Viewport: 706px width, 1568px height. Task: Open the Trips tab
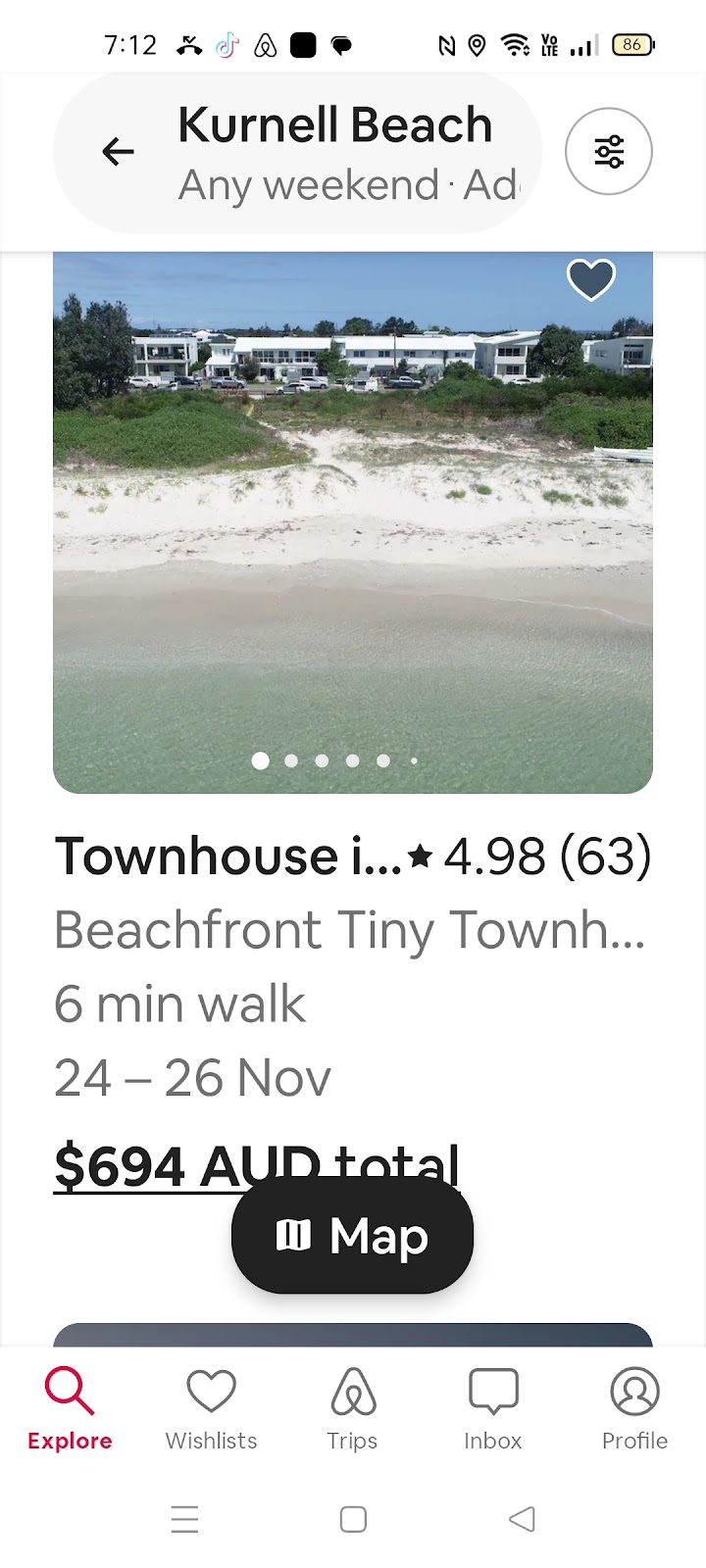tap(352, 1409)
